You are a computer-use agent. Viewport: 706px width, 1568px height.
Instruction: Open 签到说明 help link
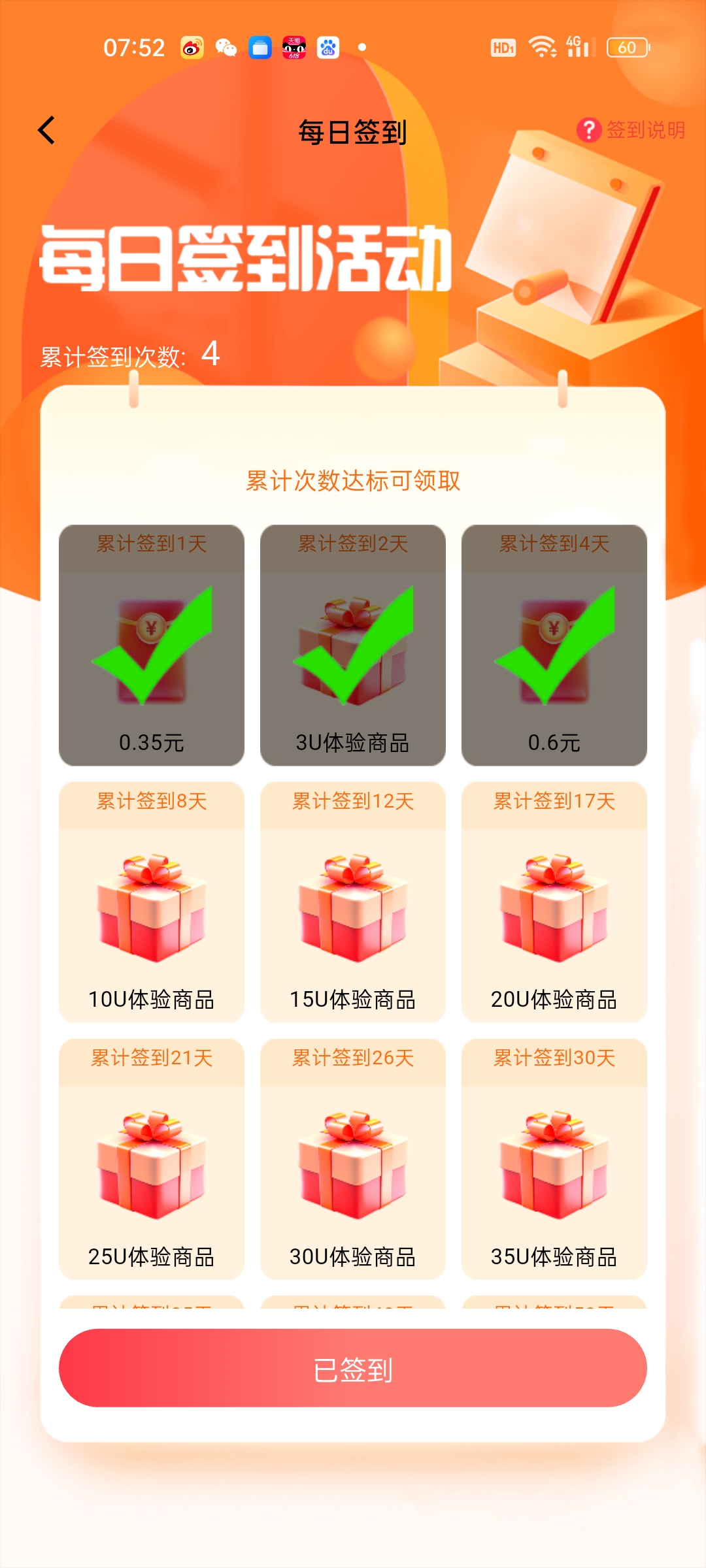(x=631, y=130)
